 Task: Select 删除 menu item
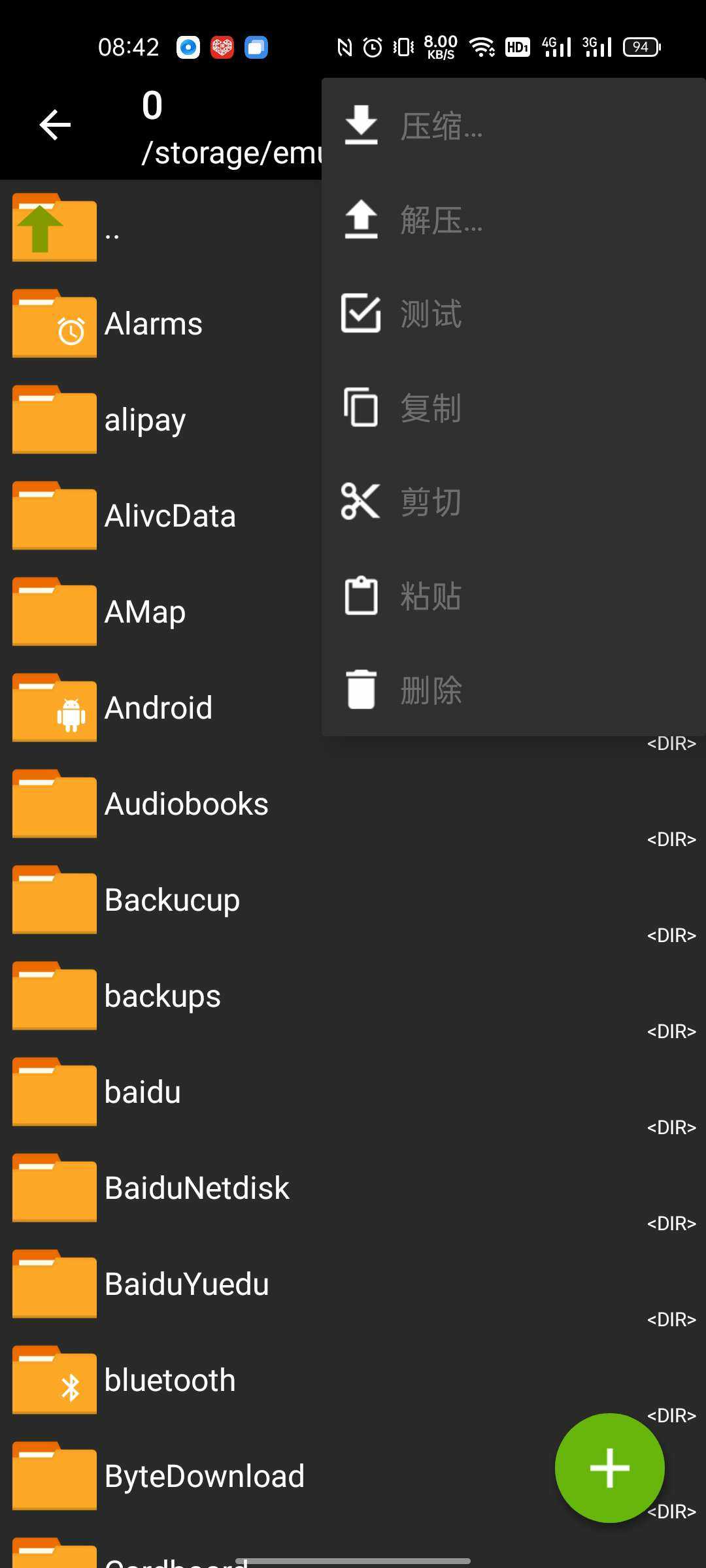coord(431,690)
